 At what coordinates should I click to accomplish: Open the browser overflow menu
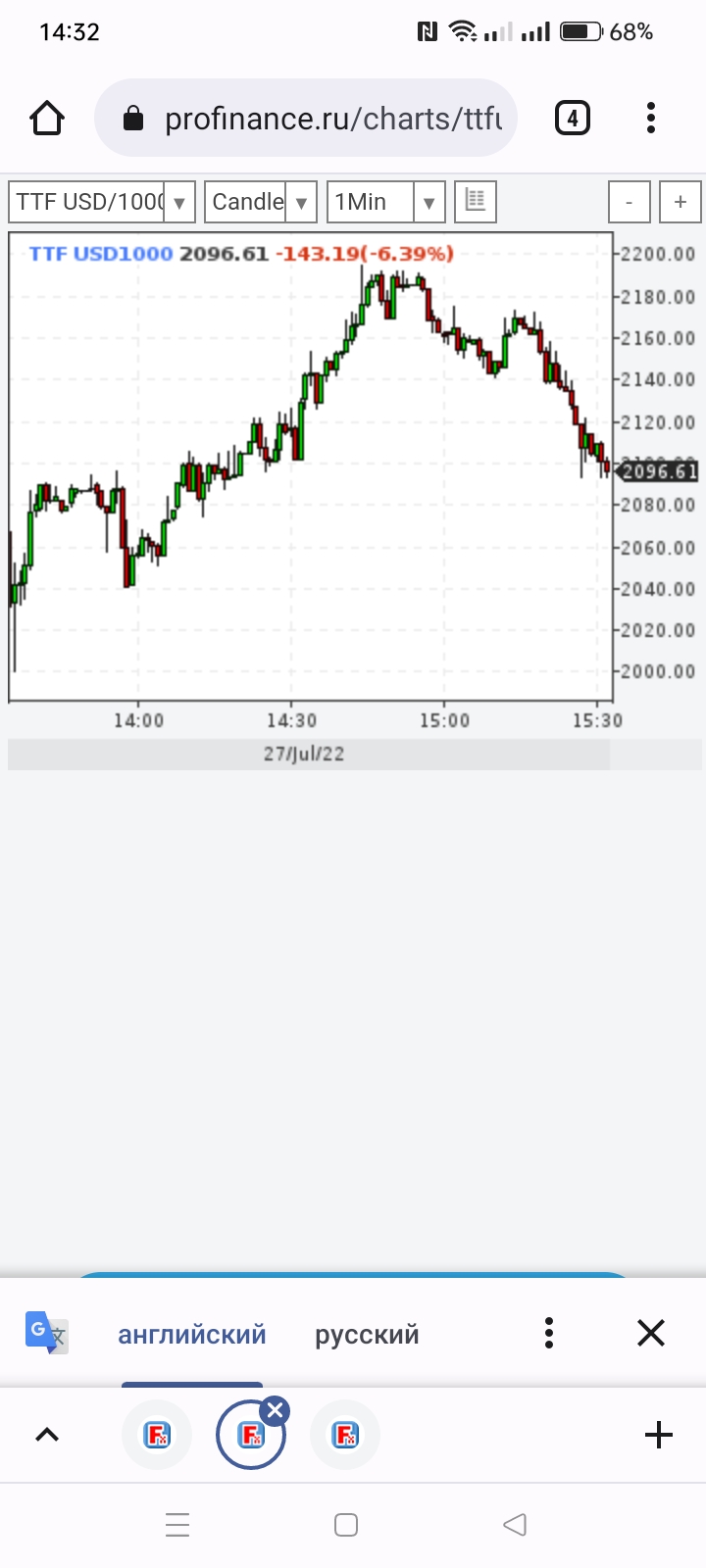(x=651, y=119)
